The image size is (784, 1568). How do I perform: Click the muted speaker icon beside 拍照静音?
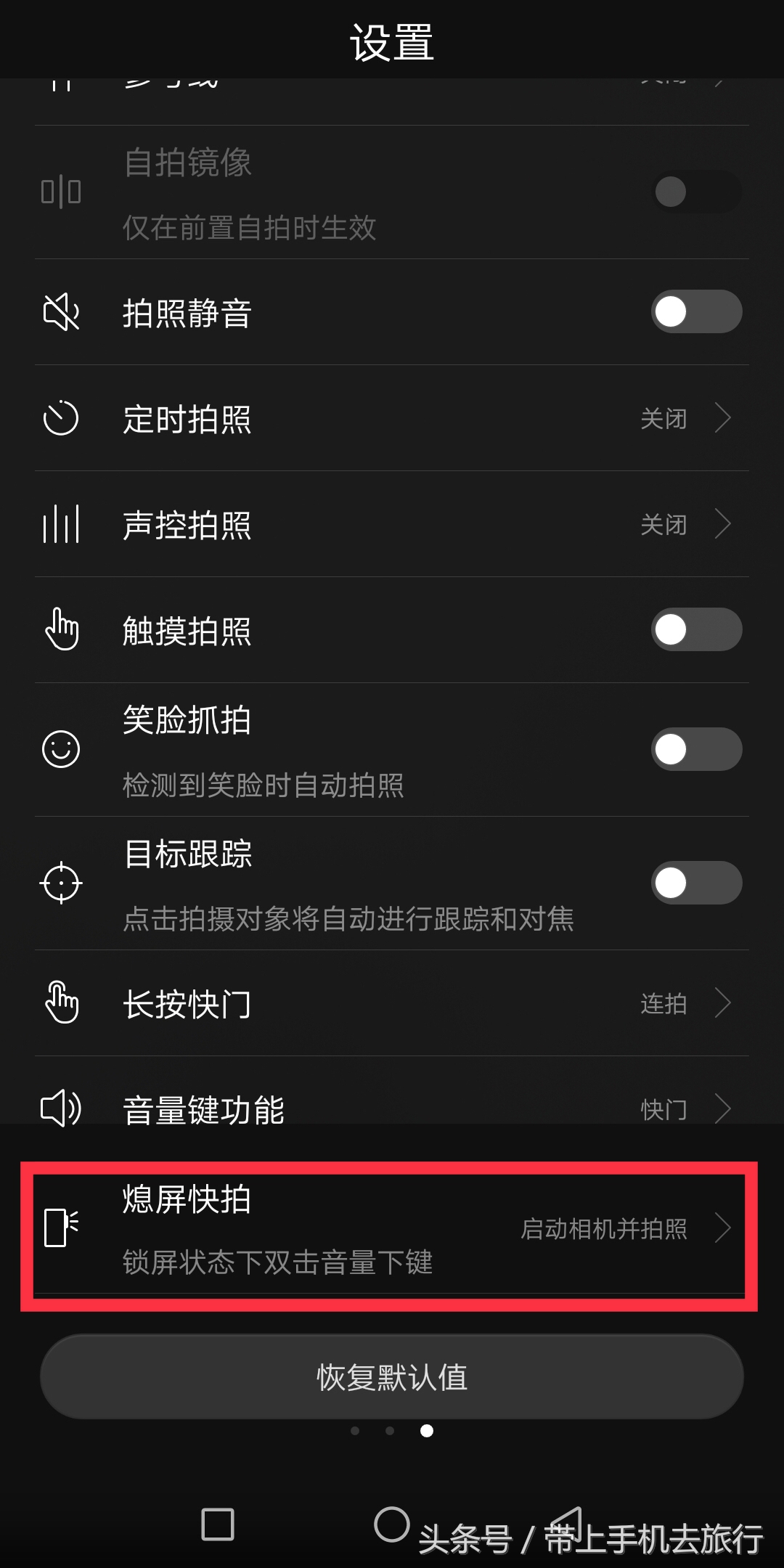click(62, 312)
